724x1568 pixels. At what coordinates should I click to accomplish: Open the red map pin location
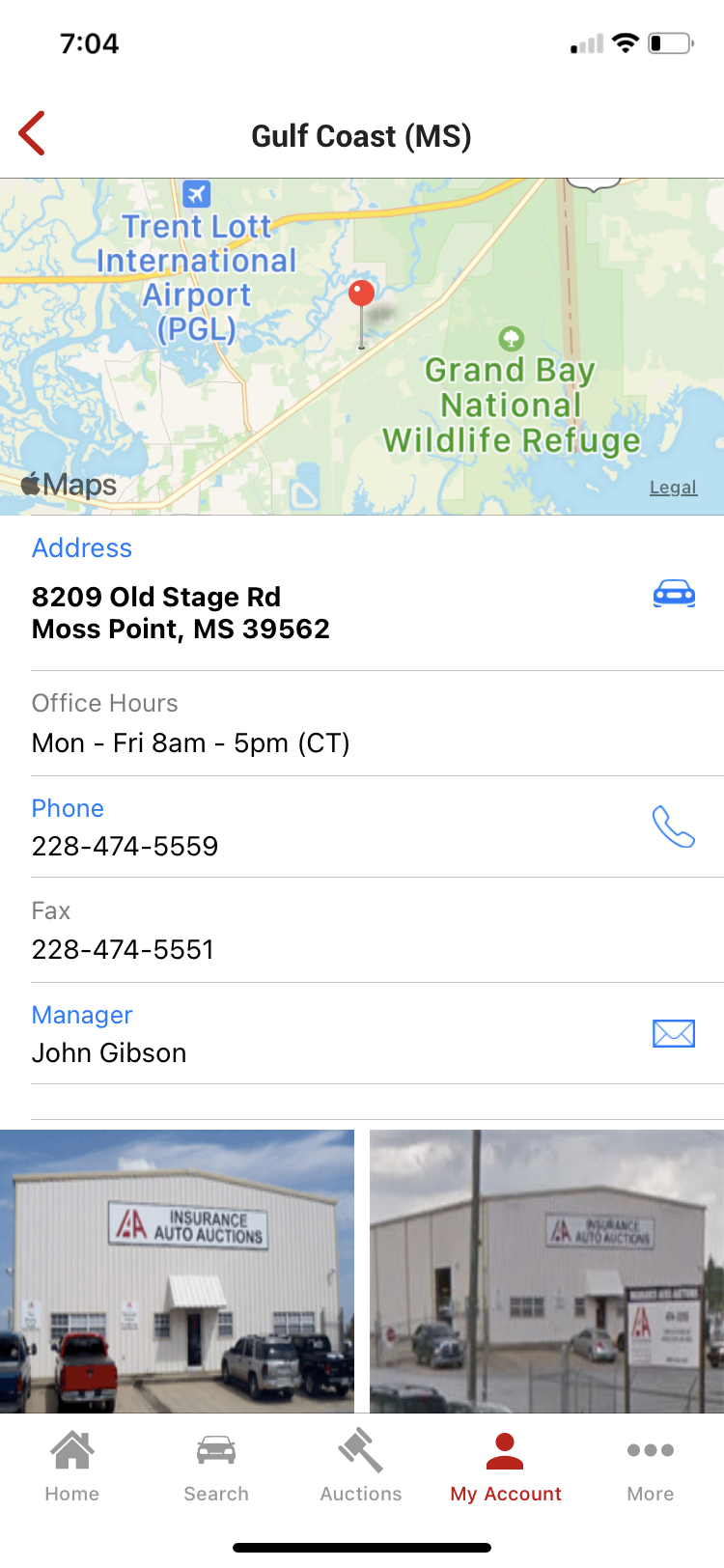tap(361, 295)
